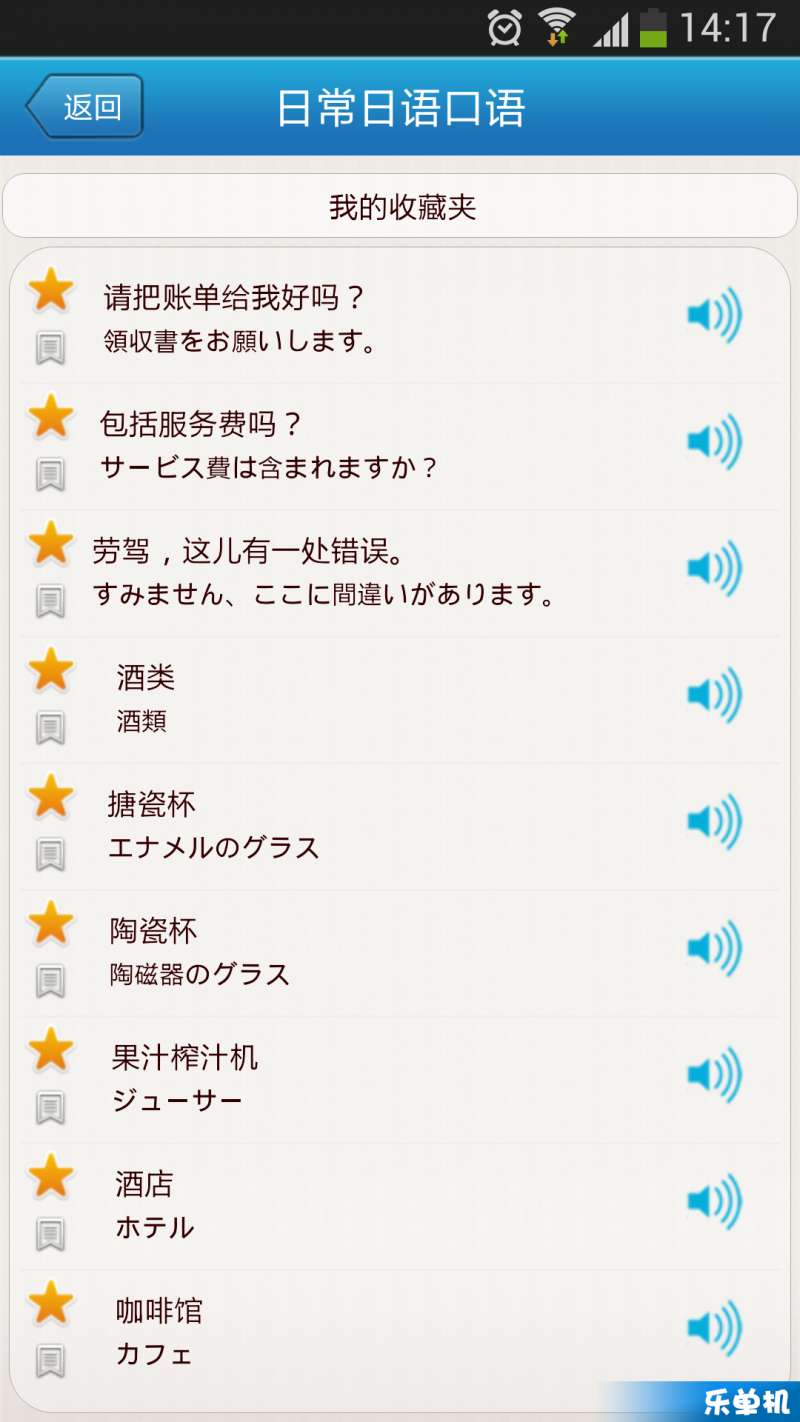
Task: Unfavorite the star next to 包括服务费吗？
Action: point(50,416)
